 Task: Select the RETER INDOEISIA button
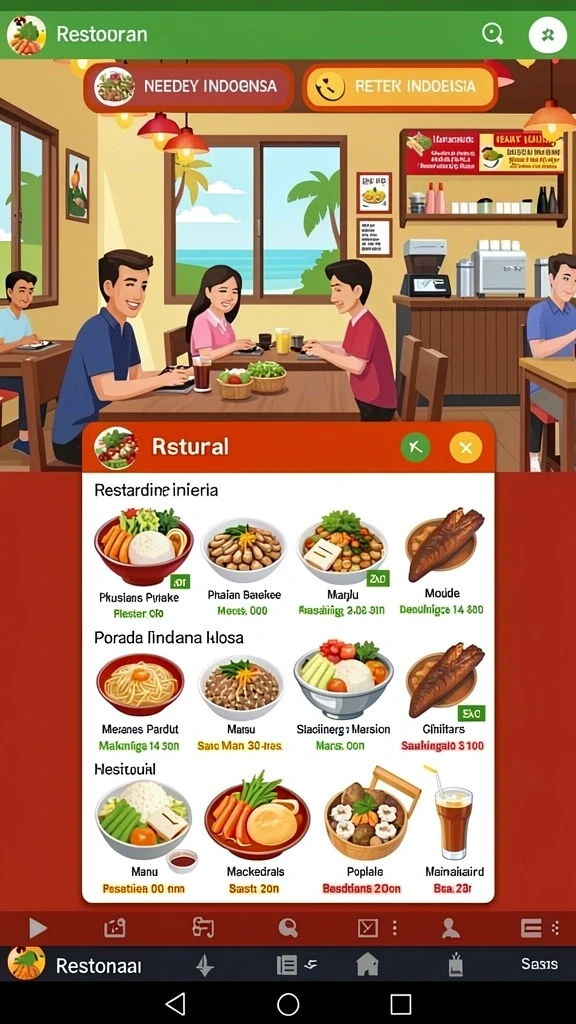(400, 87)
